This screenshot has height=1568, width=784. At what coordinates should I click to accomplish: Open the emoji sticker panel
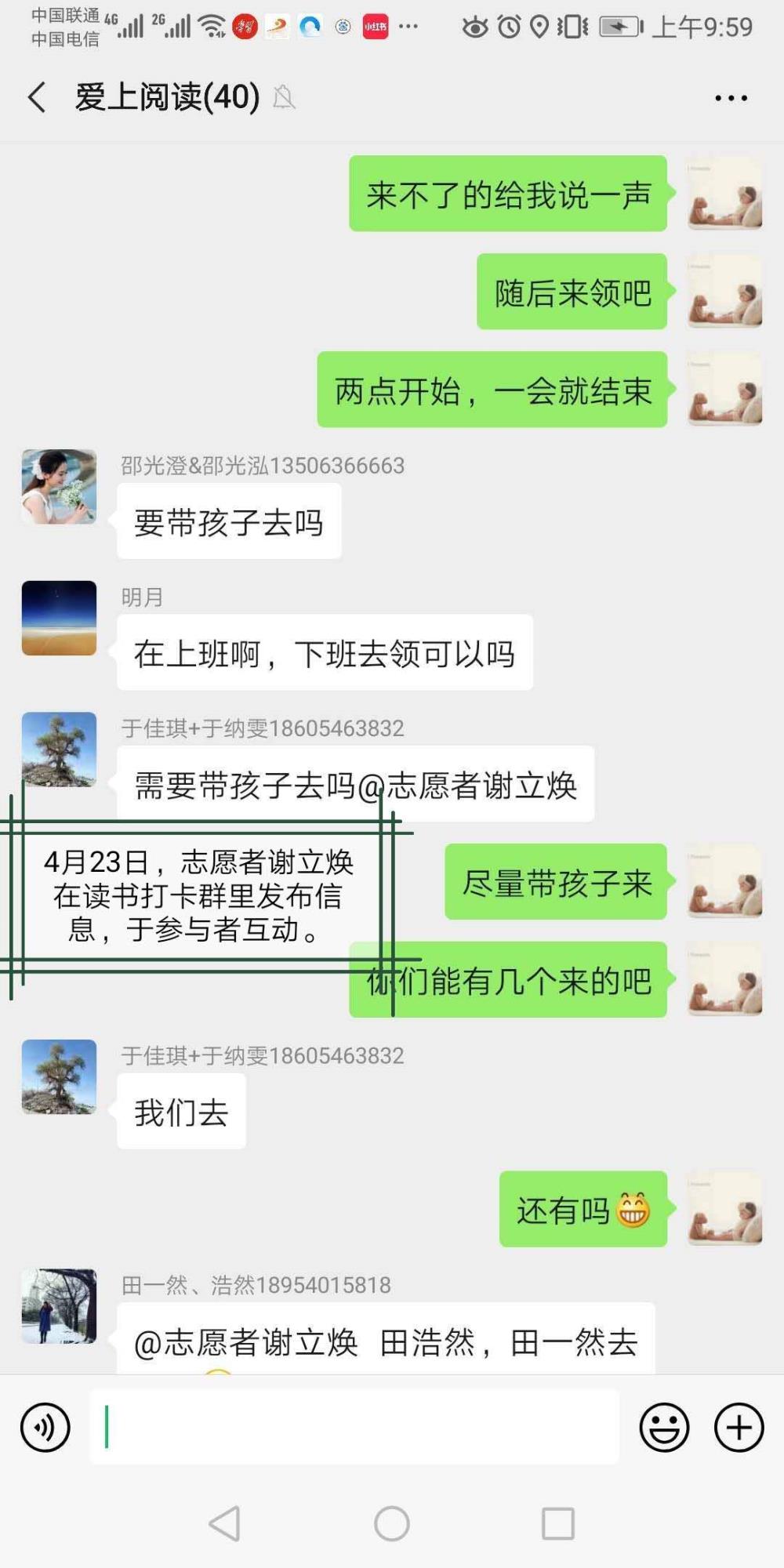(664, 1427)
